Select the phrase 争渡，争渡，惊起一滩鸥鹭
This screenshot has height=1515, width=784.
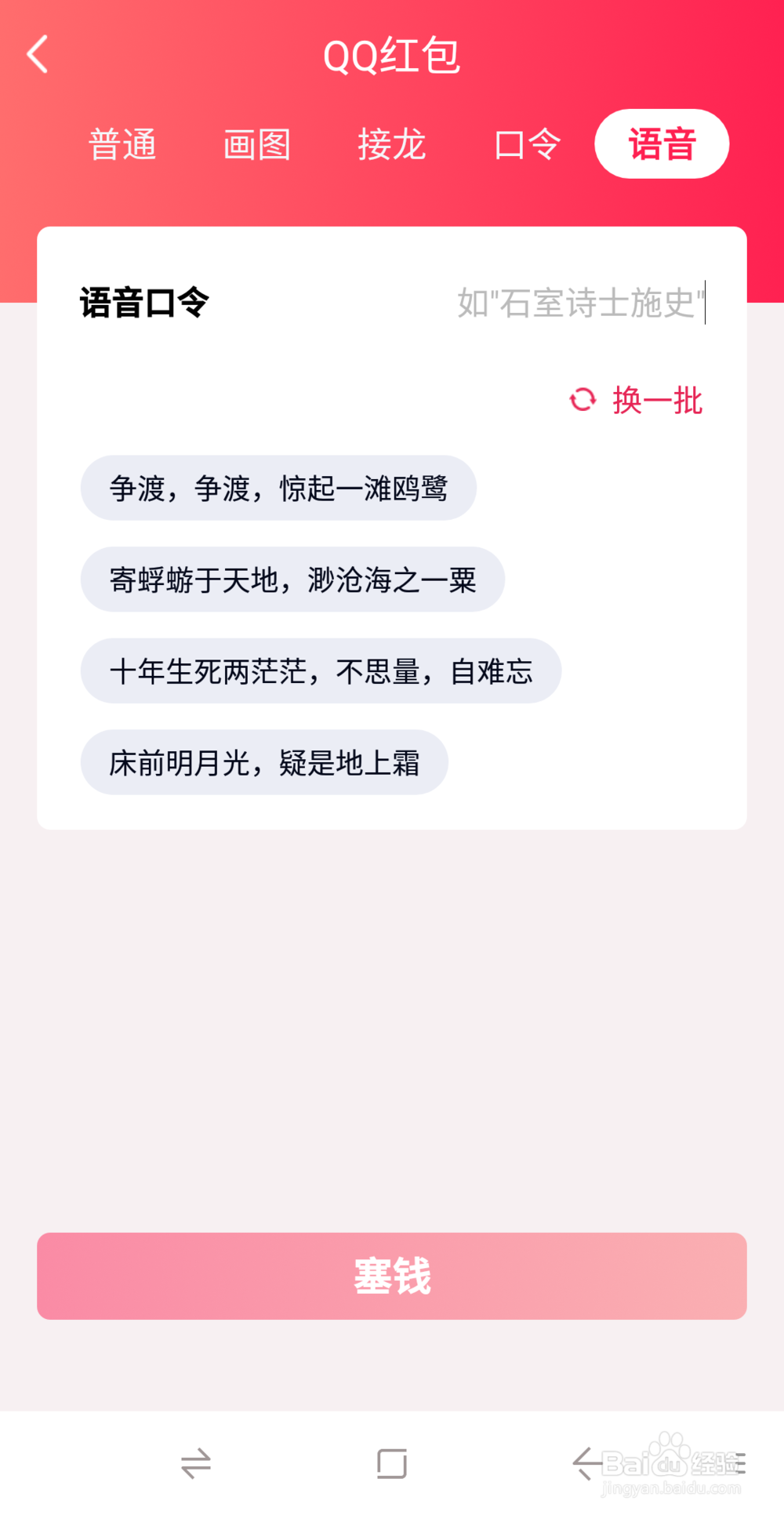279,487
